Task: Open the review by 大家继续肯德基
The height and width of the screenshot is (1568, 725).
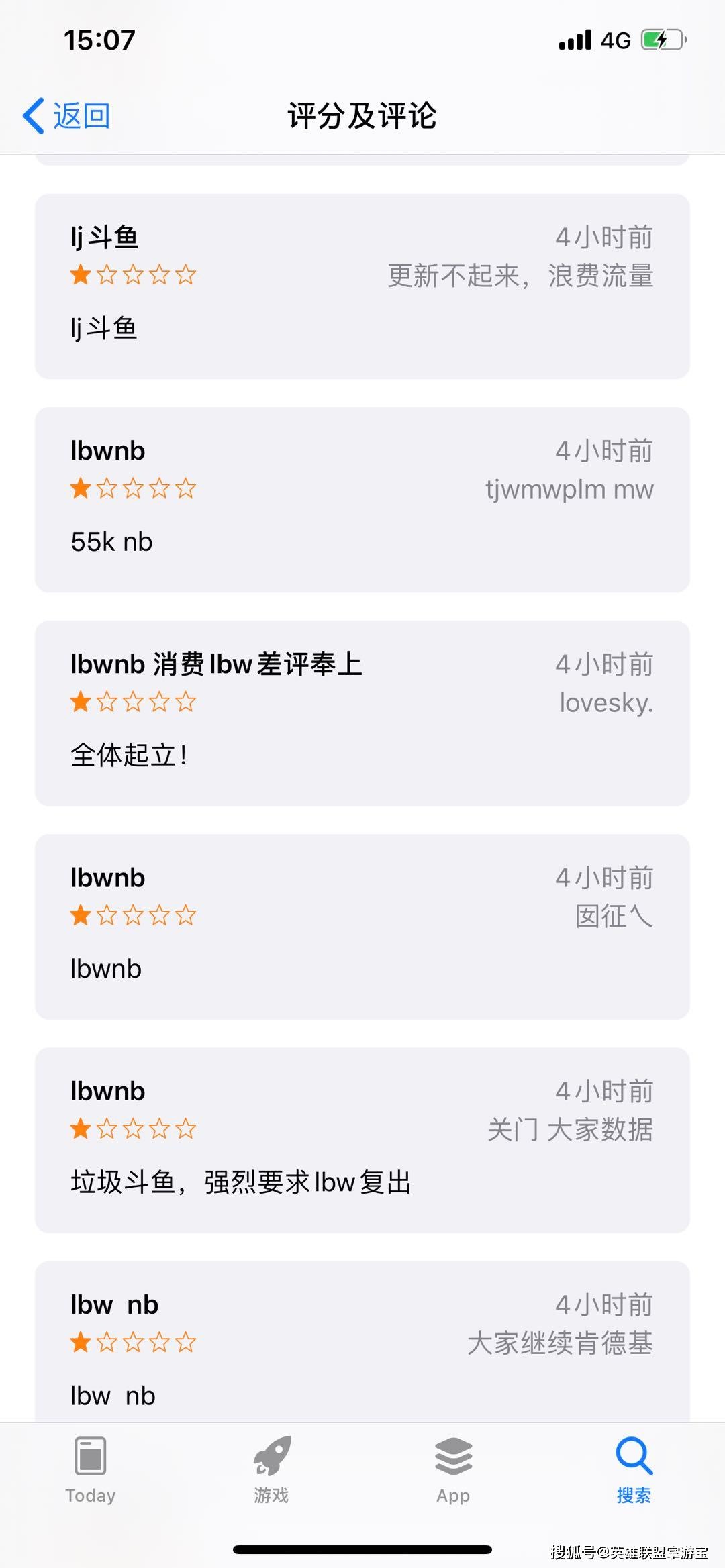Action: pos(362,1341)
